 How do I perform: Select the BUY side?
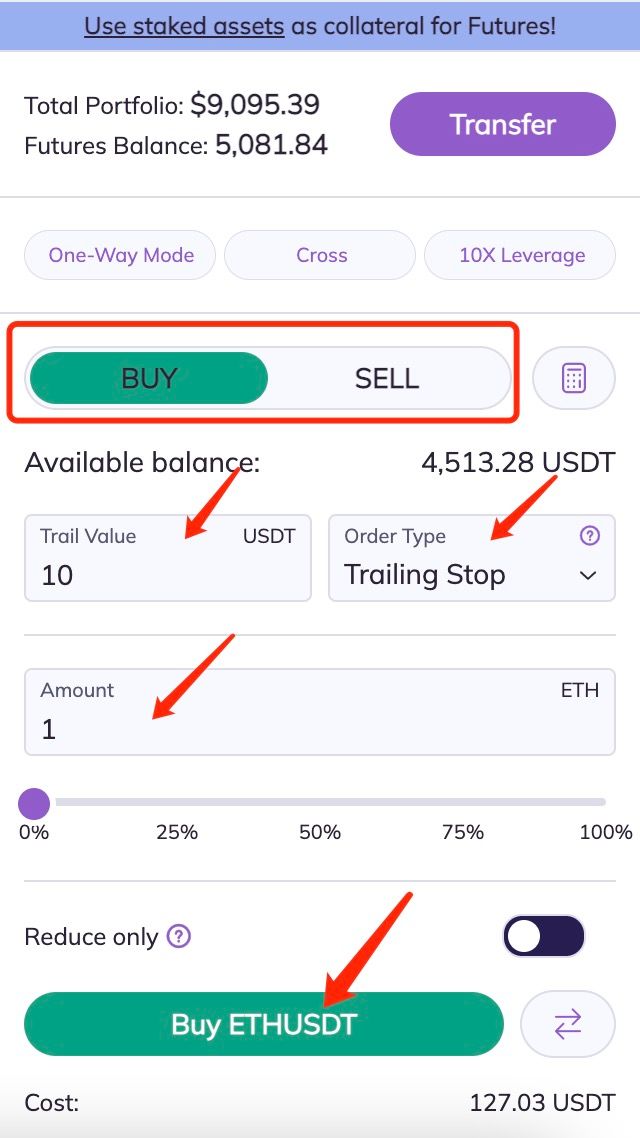click(x=149, y=378)
